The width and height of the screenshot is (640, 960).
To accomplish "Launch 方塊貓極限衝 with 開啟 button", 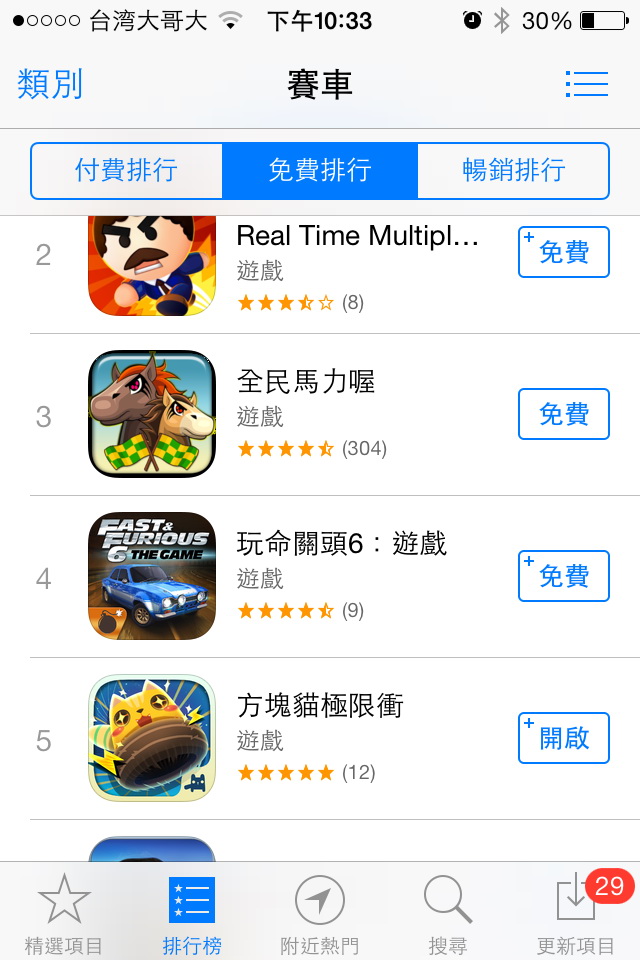I will pyautogui.click(x=563, y=738).
